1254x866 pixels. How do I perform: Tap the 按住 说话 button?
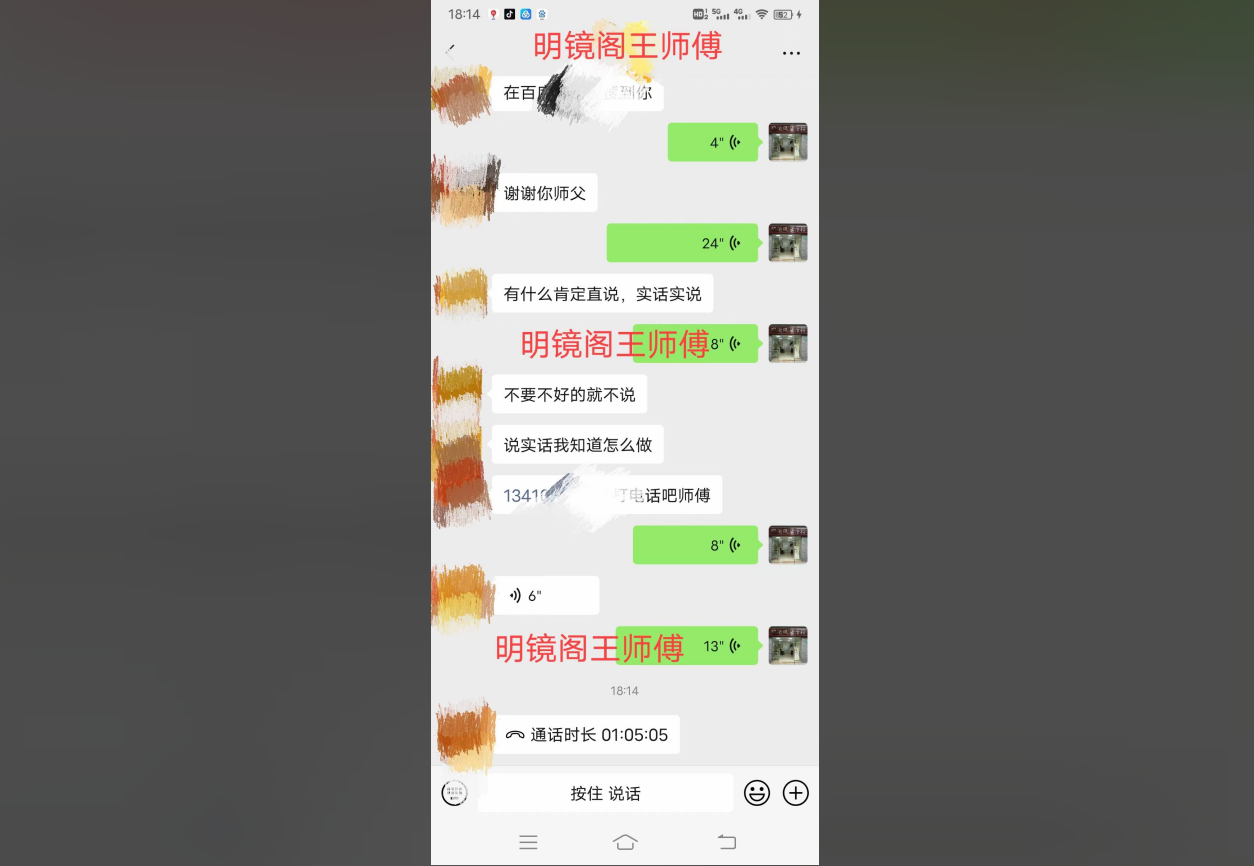605,793
